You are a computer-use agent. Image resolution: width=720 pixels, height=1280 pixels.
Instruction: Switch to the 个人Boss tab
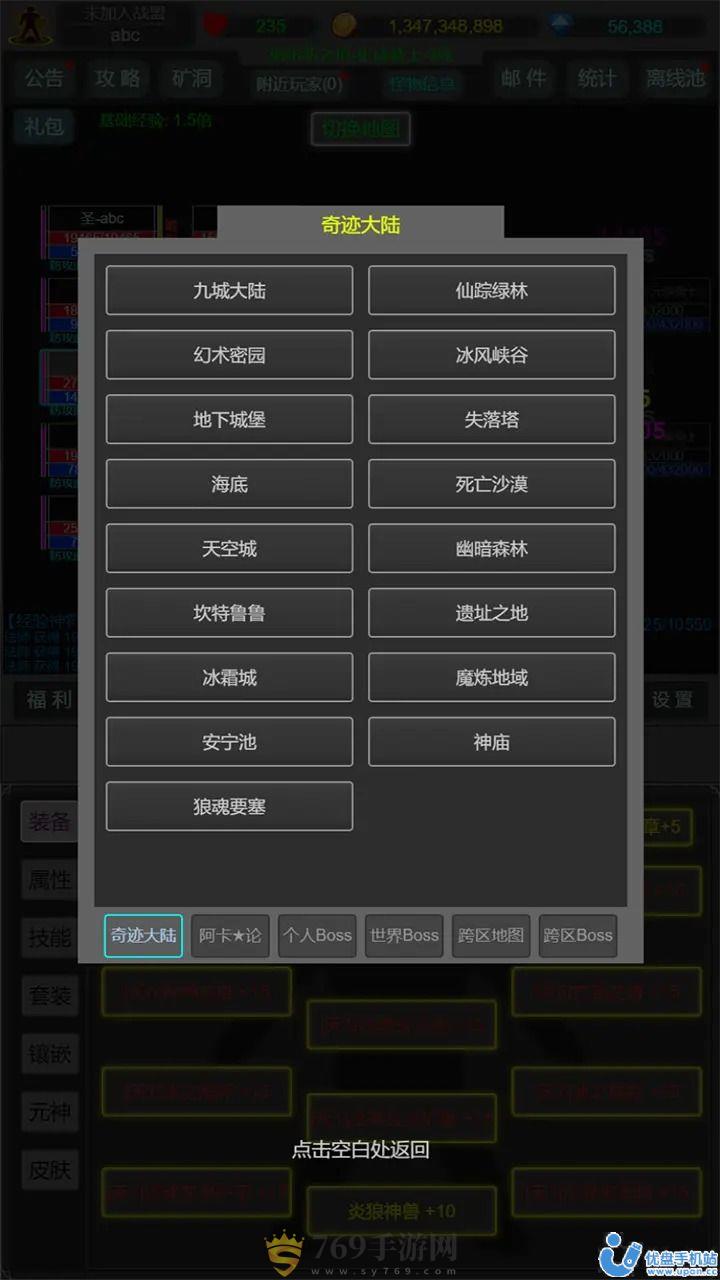click(x=317, y=936)
